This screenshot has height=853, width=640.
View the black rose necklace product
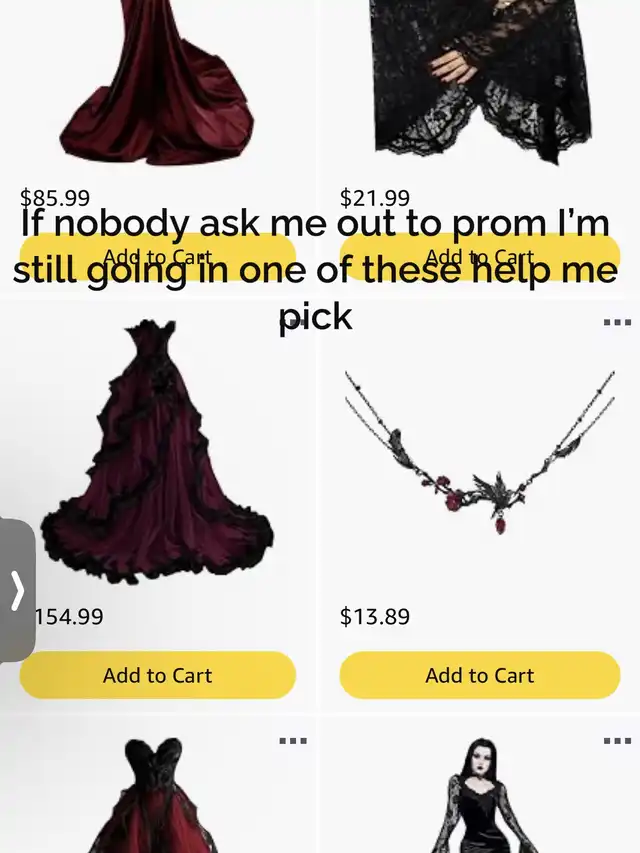pos(478,455)
